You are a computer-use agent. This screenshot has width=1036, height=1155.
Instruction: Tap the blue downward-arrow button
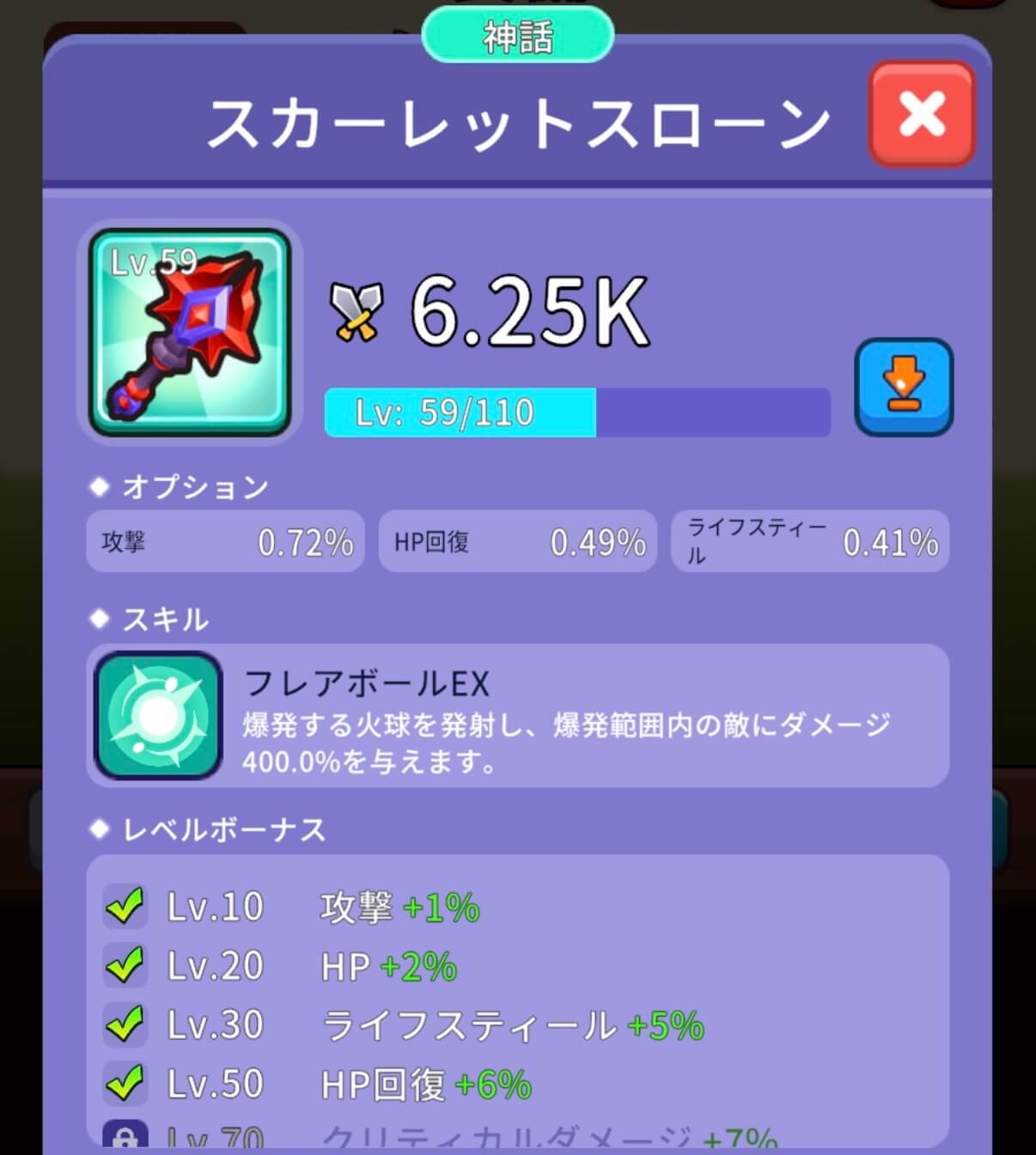[904, 387]
